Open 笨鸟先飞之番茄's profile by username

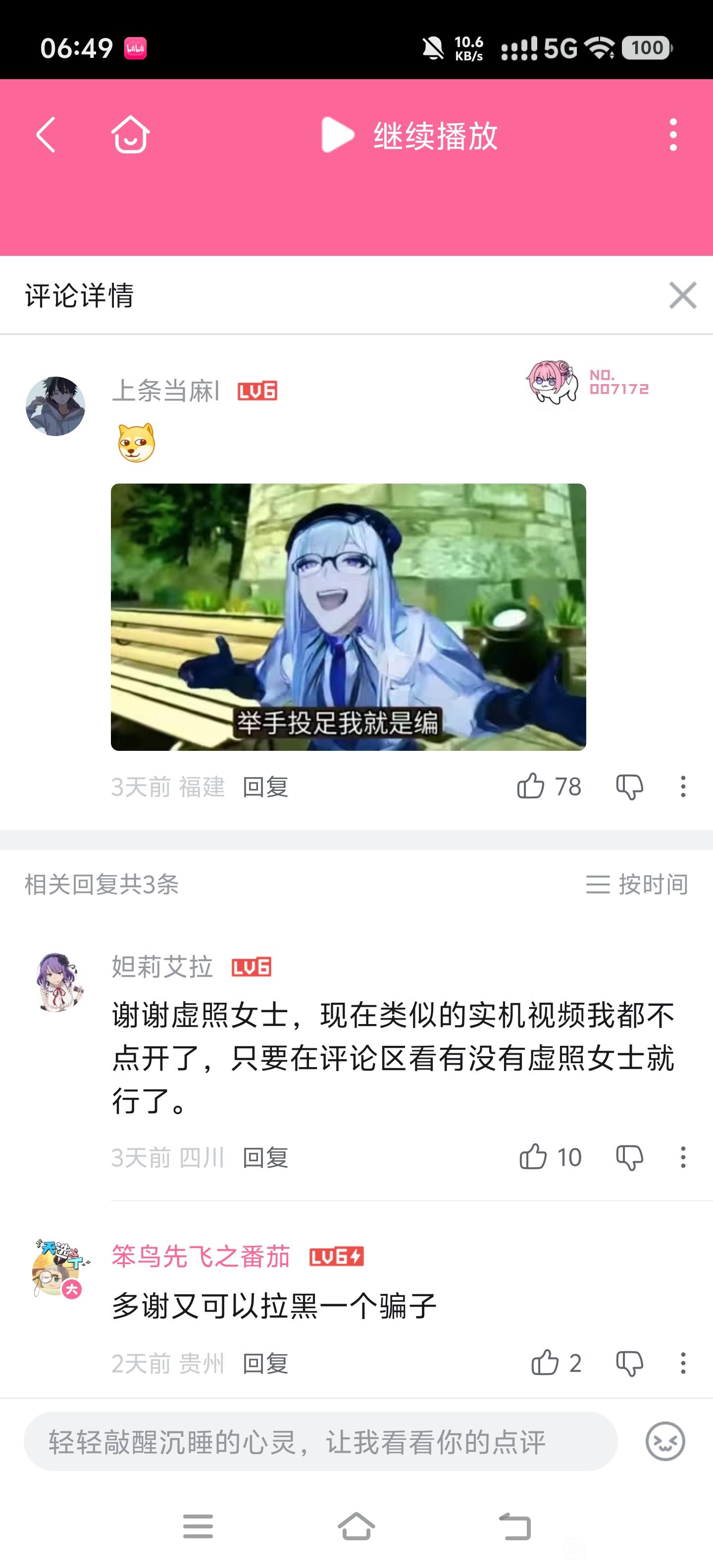[x=201, y=1256]
